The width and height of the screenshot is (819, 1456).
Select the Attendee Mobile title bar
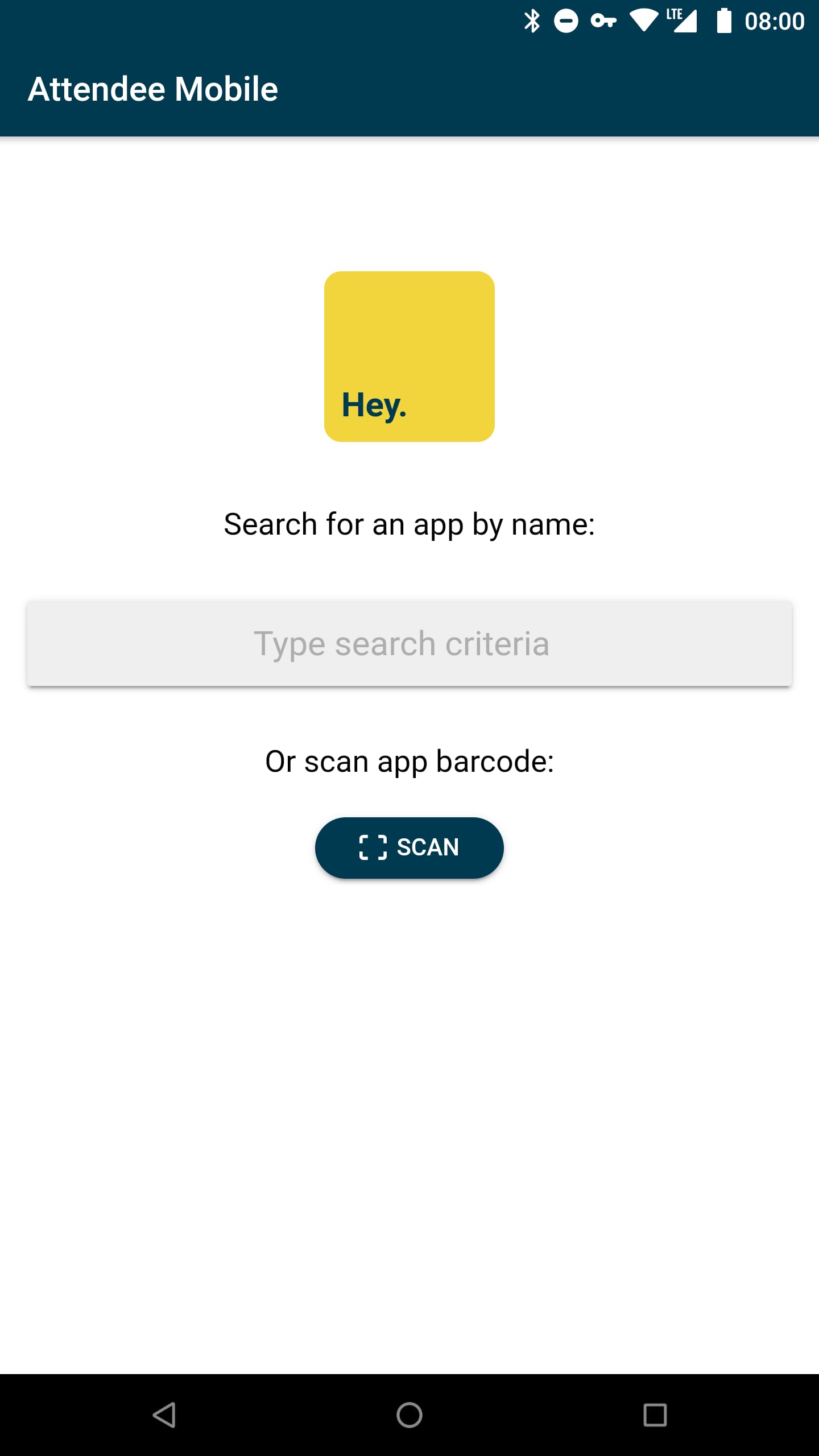click(154, 88)
